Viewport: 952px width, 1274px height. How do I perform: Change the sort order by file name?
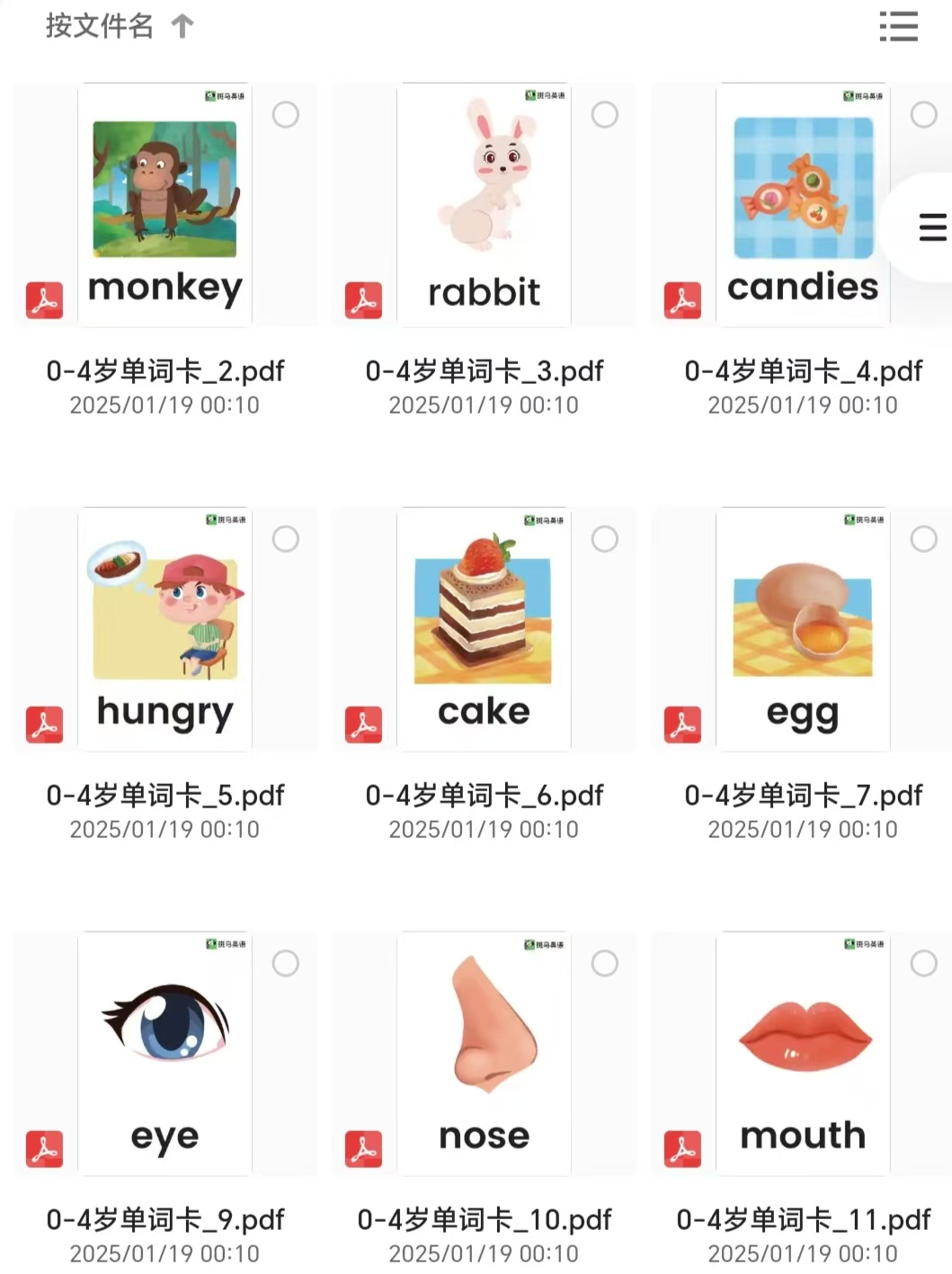[119, 26]
